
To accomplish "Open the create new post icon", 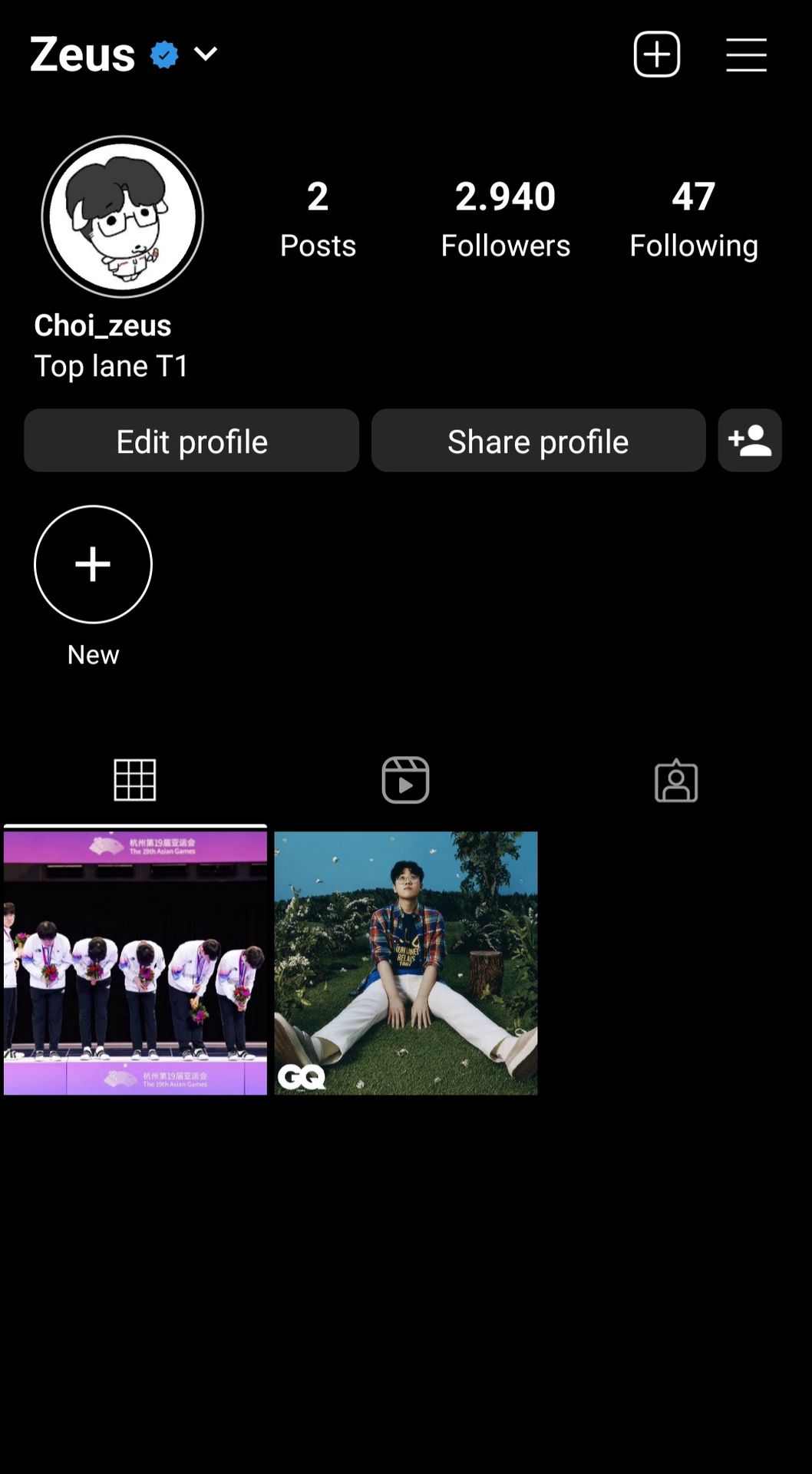I will 656,55.
